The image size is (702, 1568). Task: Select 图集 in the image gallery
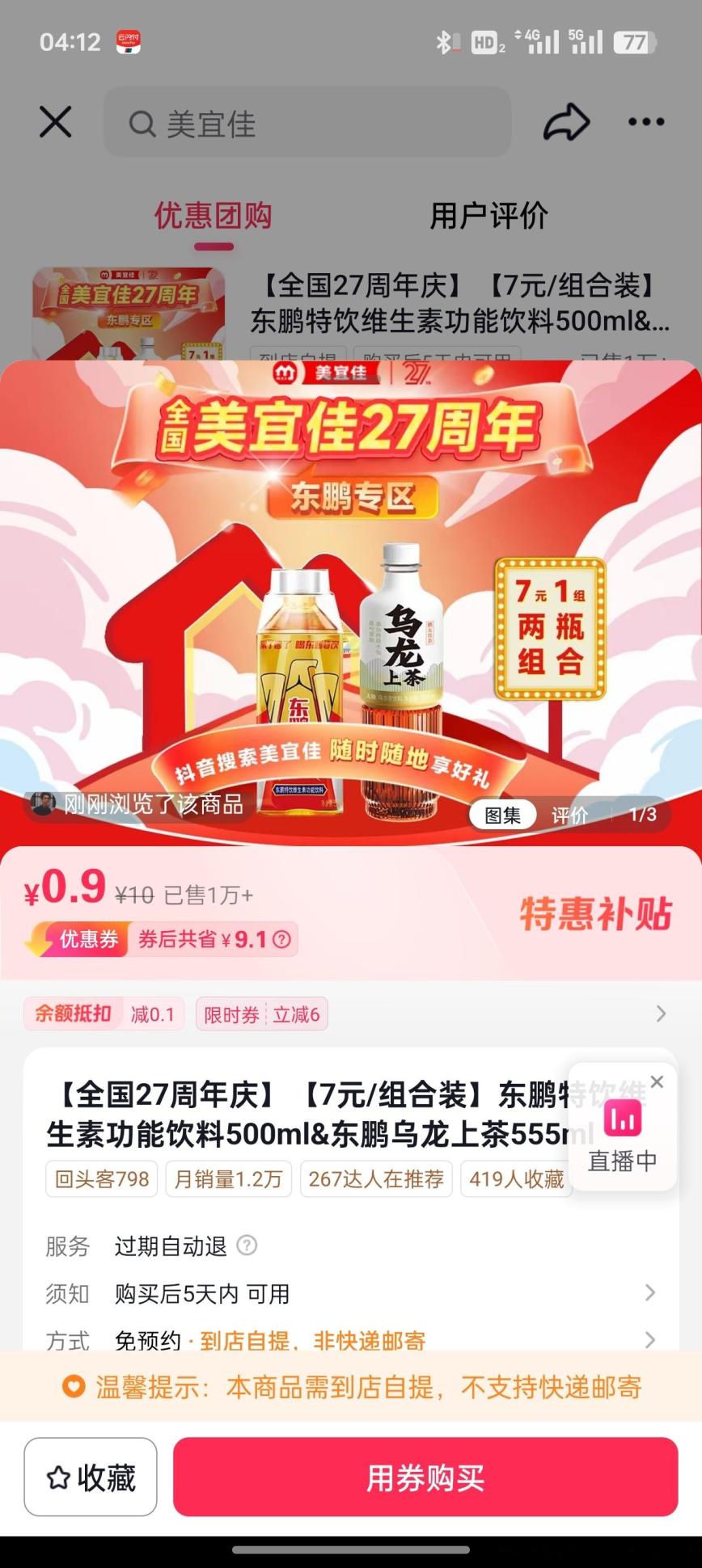[502, 815]
